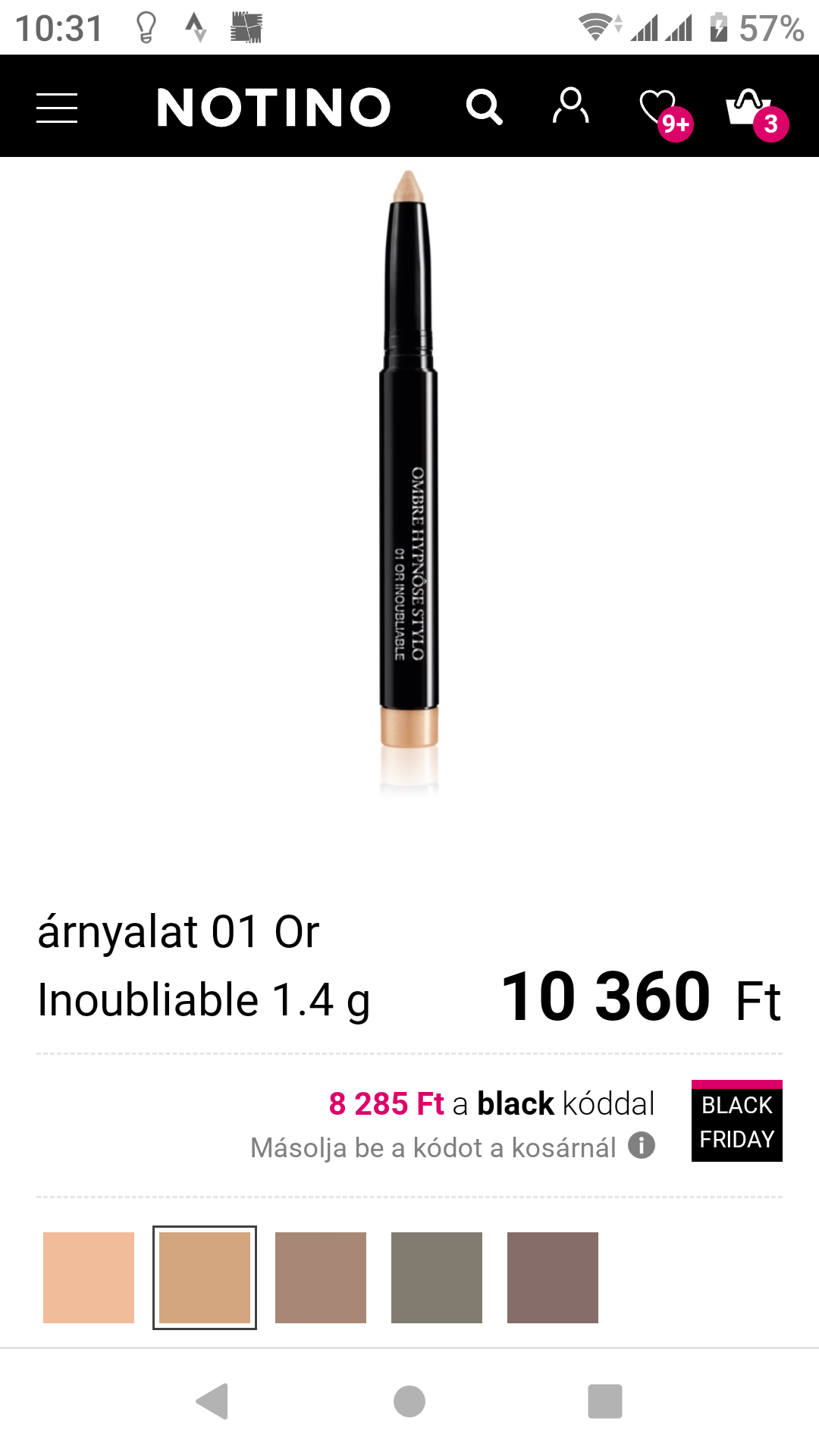Tap the Notino logo to go home
The width and height of the screenshot is (819, 1456).
[x=273, y=107]
